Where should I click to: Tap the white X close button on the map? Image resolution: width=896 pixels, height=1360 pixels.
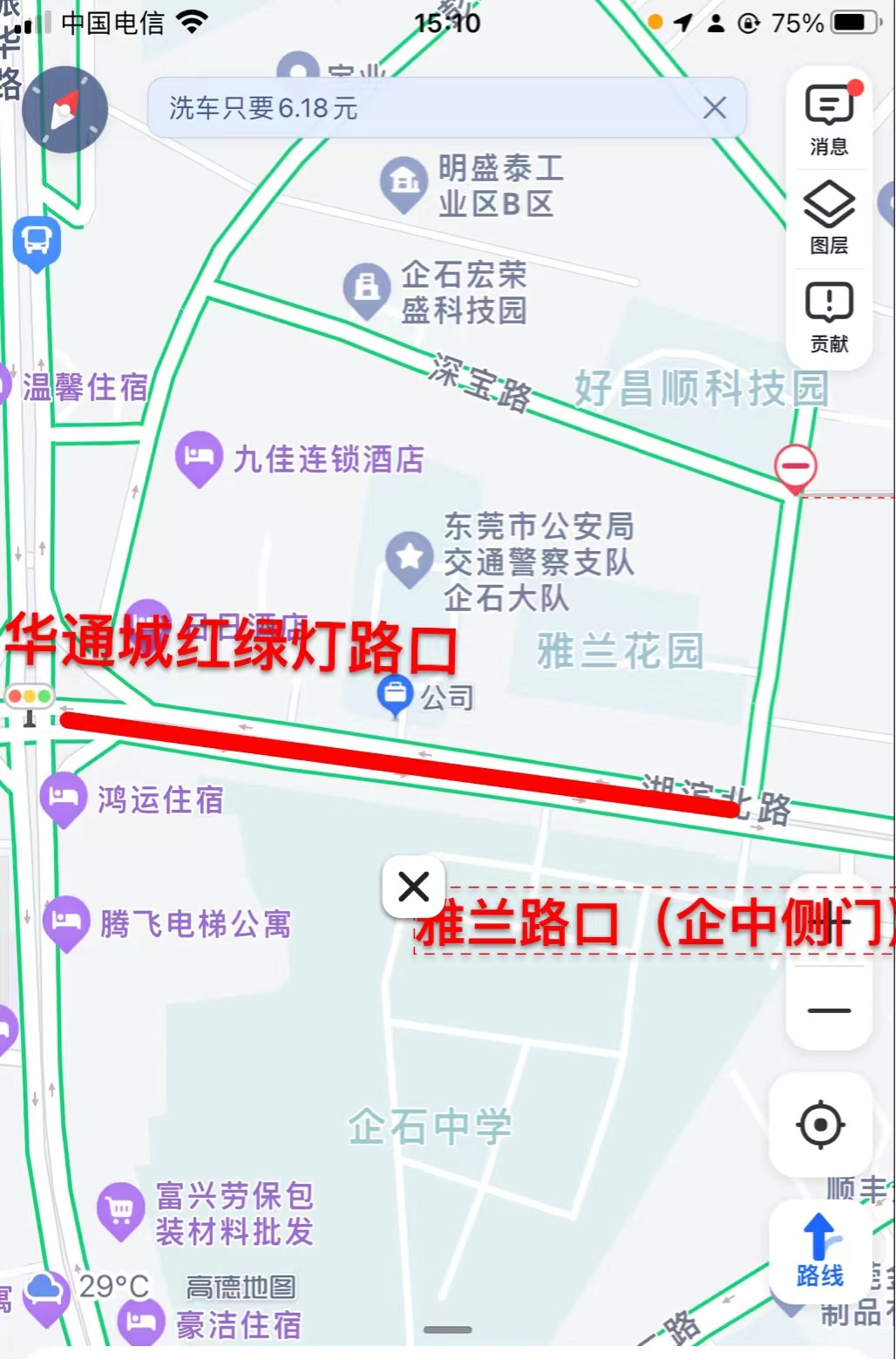tap(413, 887)
